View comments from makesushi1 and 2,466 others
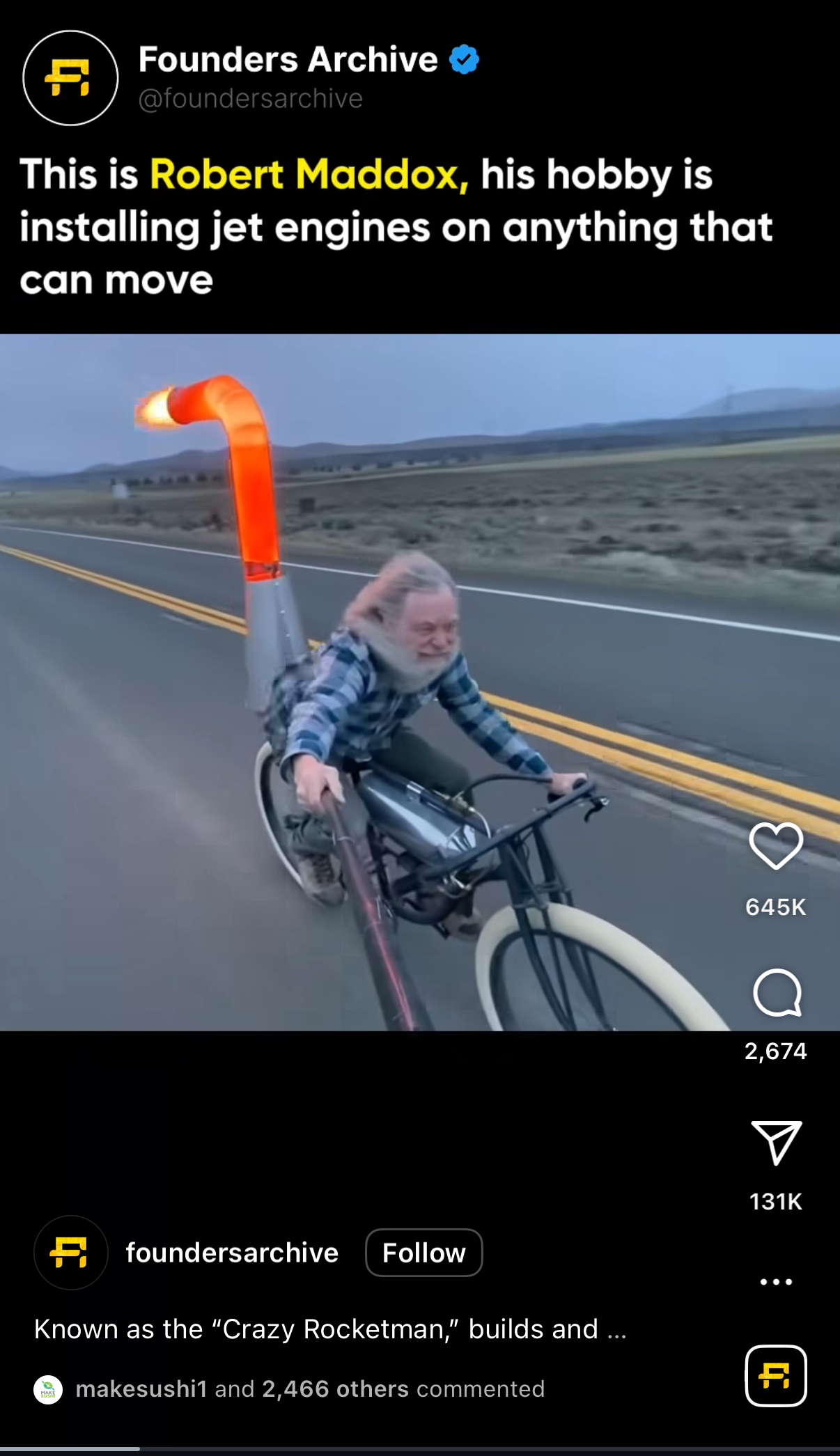 point(309,1389)
